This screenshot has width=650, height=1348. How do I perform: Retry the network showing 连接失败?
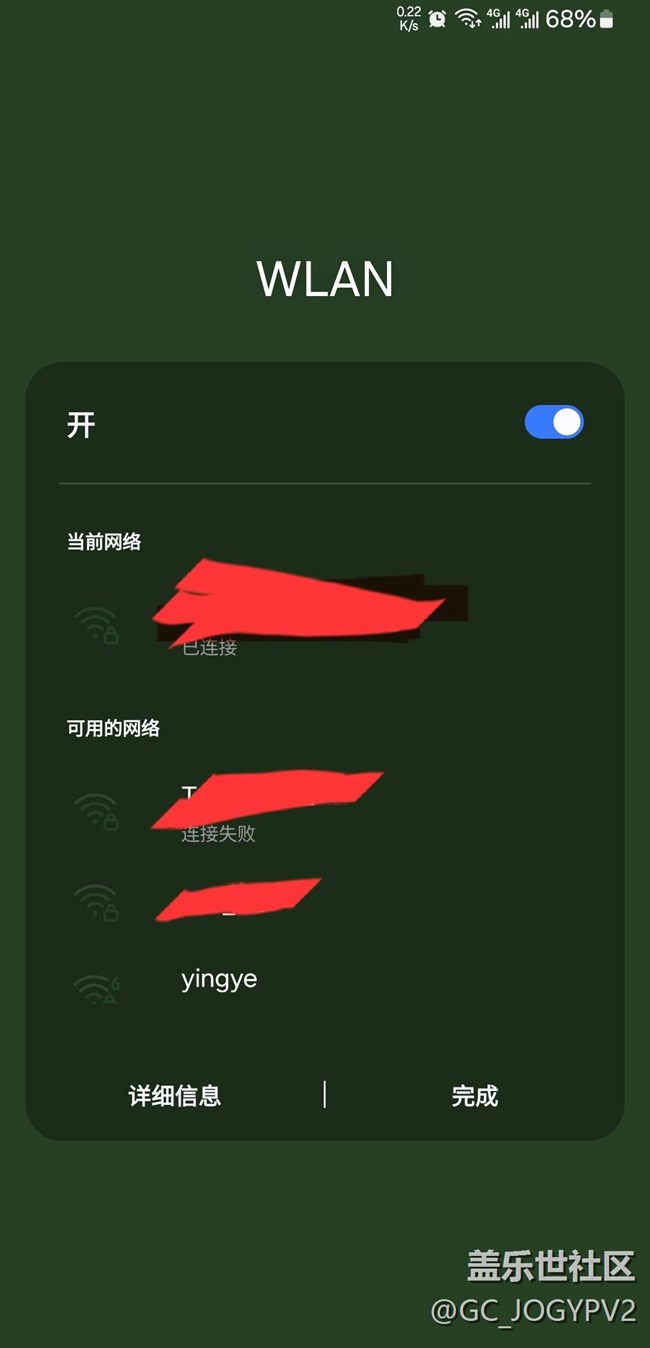coord(324,808)
